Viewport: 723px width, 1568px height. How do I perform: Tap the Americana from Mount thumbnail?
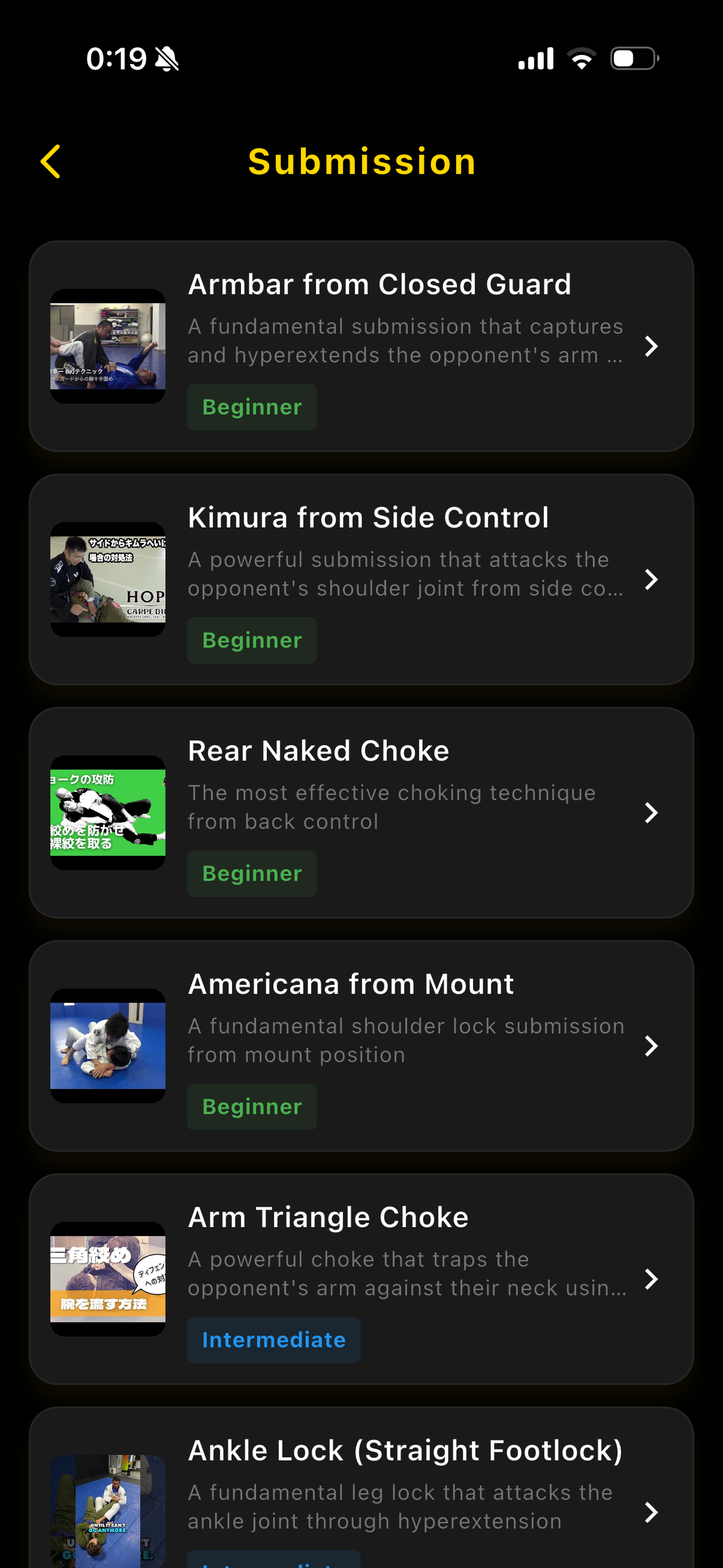107,1046
